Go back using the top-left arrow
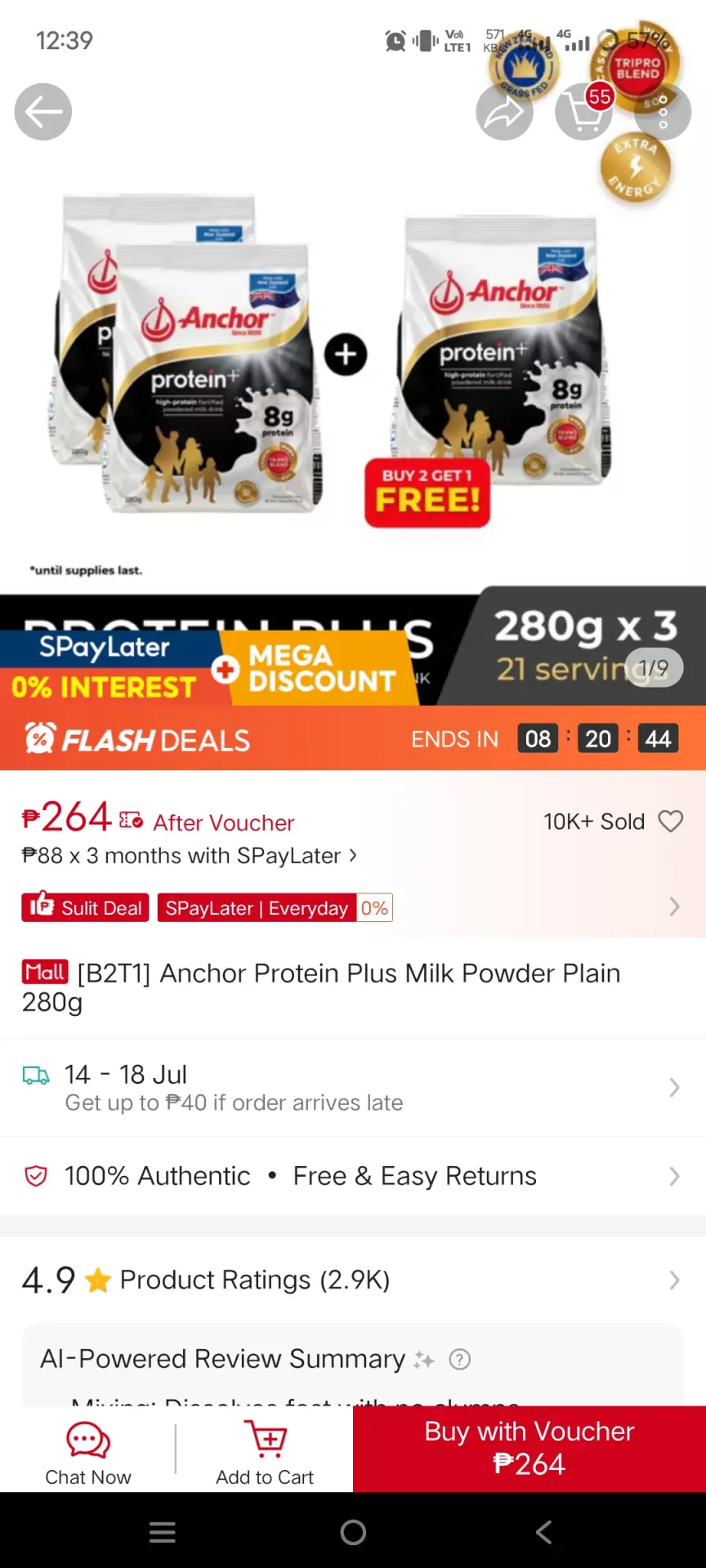Image resolution: width=706 pixels, height=1568 pixels. (x=43, y=112)
